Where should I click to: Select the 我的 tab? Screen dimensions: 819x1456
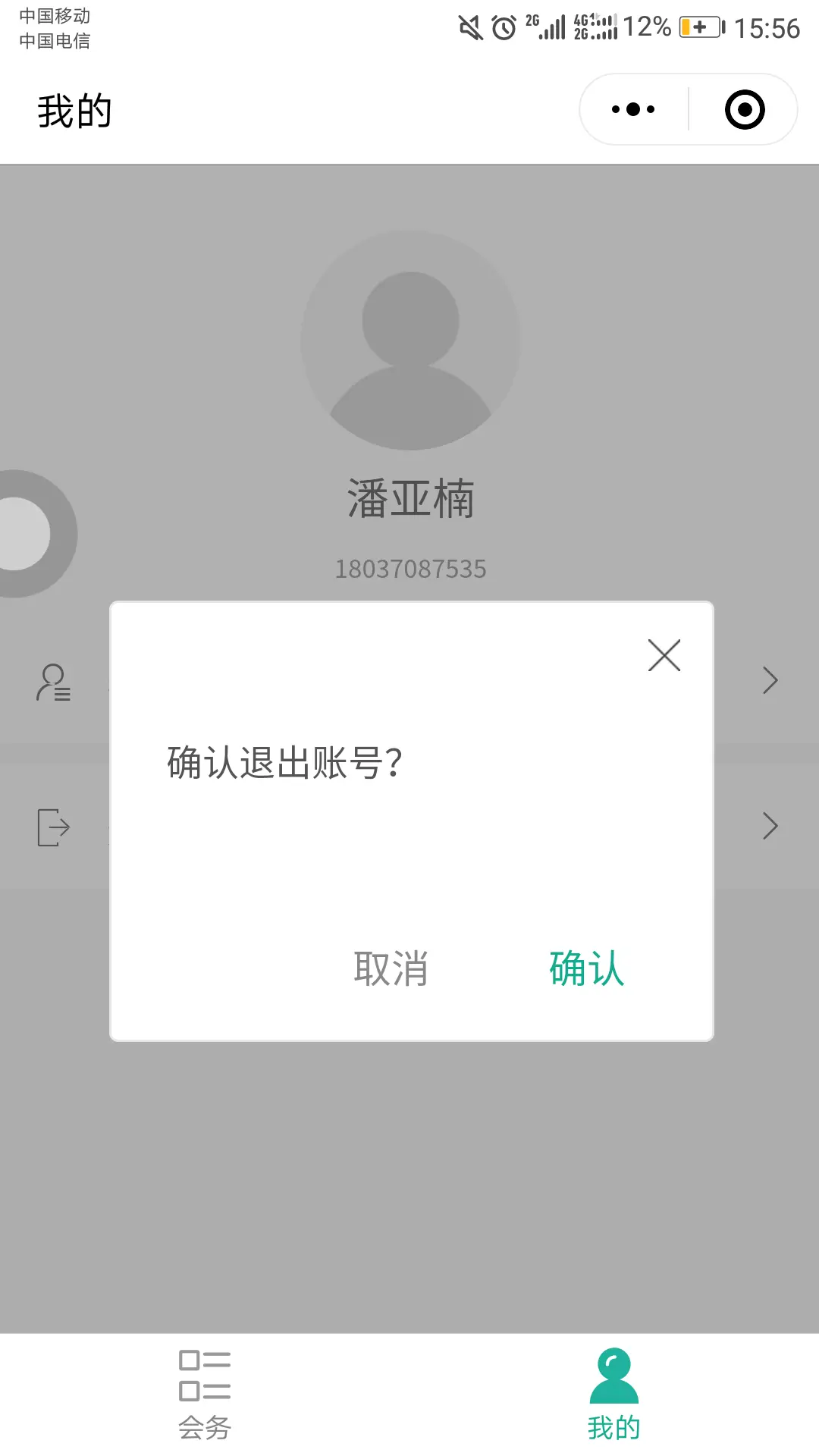coord(613,1394)
